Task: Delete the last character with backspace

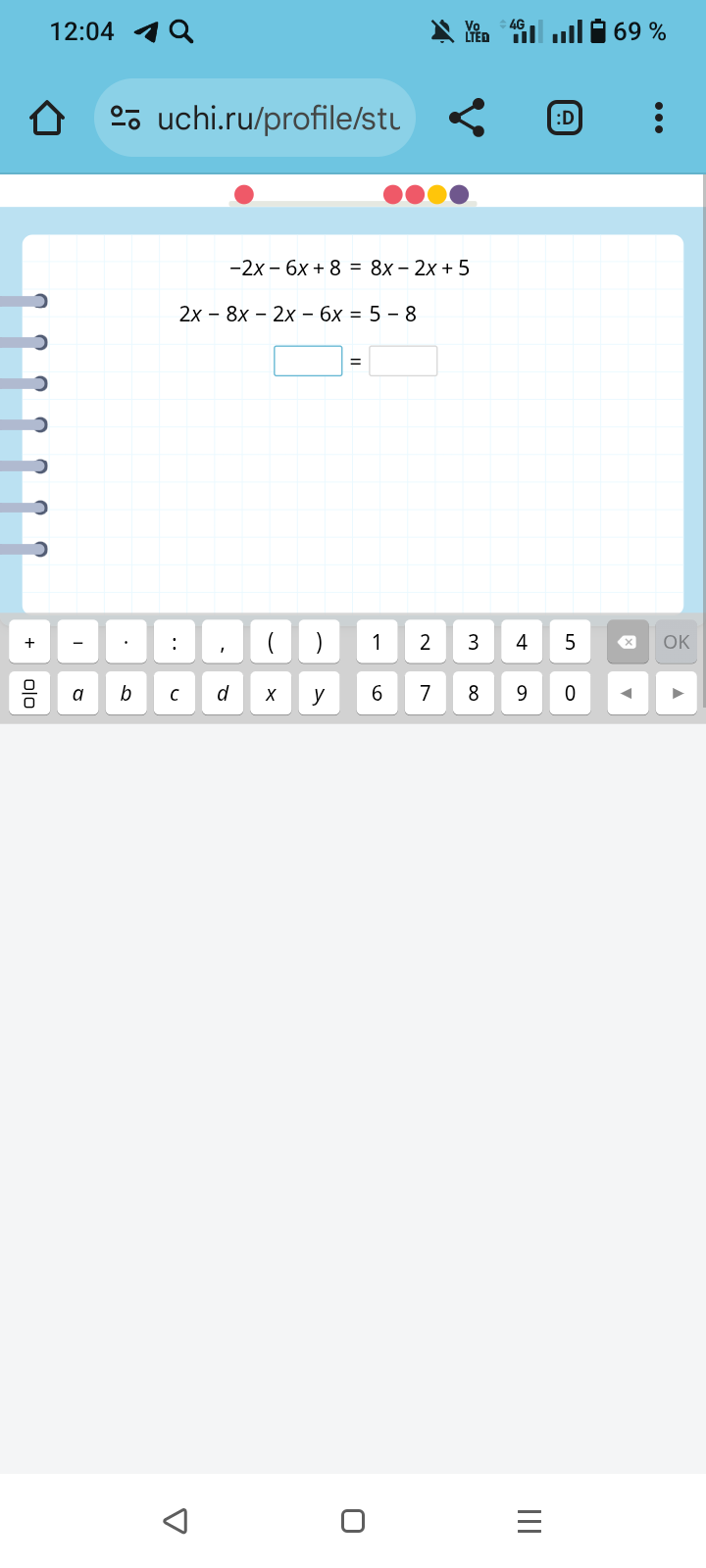Action: tap(628, 643)
